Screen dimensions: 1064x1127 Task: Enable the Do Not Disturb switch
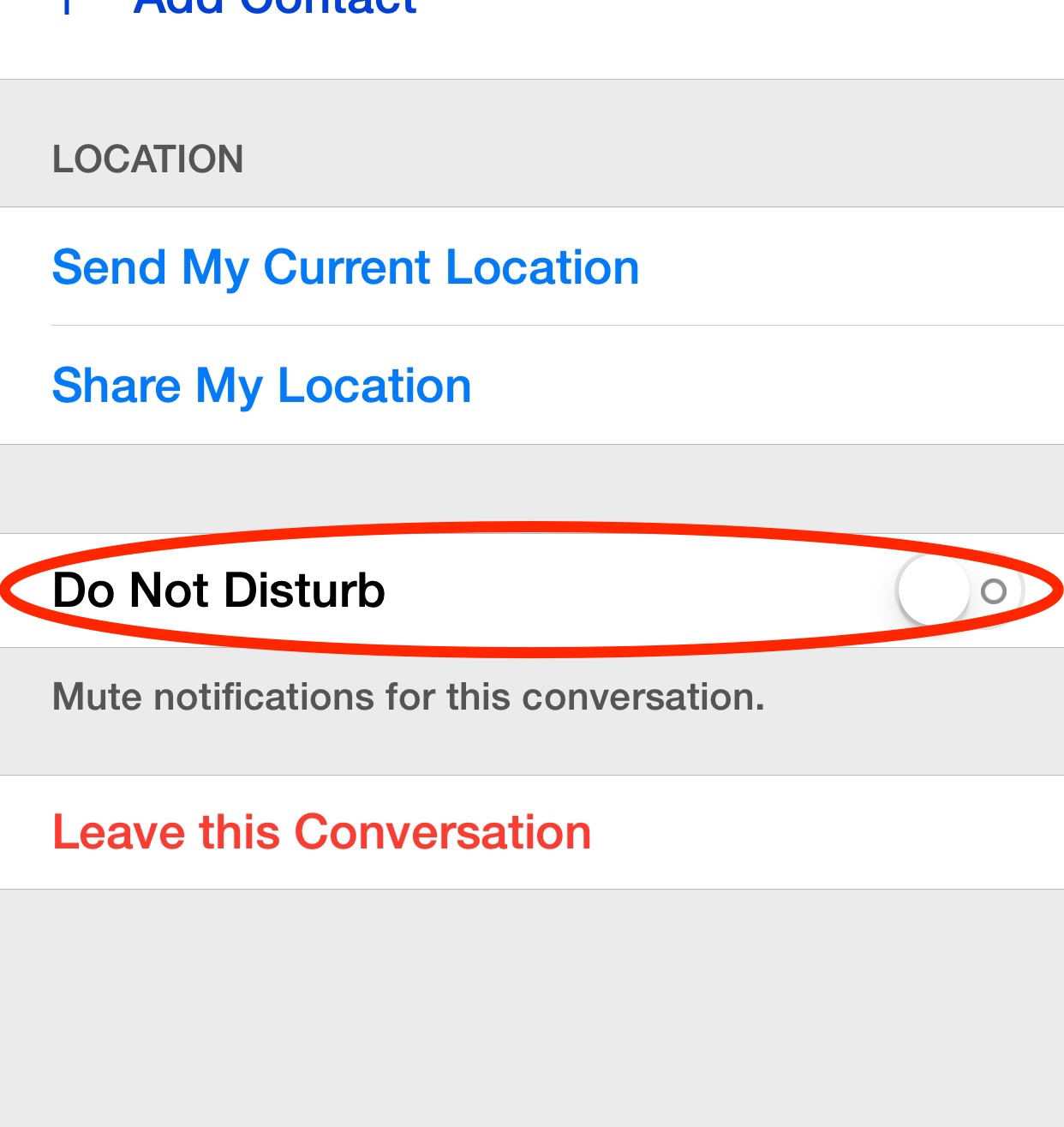(958, 590)
